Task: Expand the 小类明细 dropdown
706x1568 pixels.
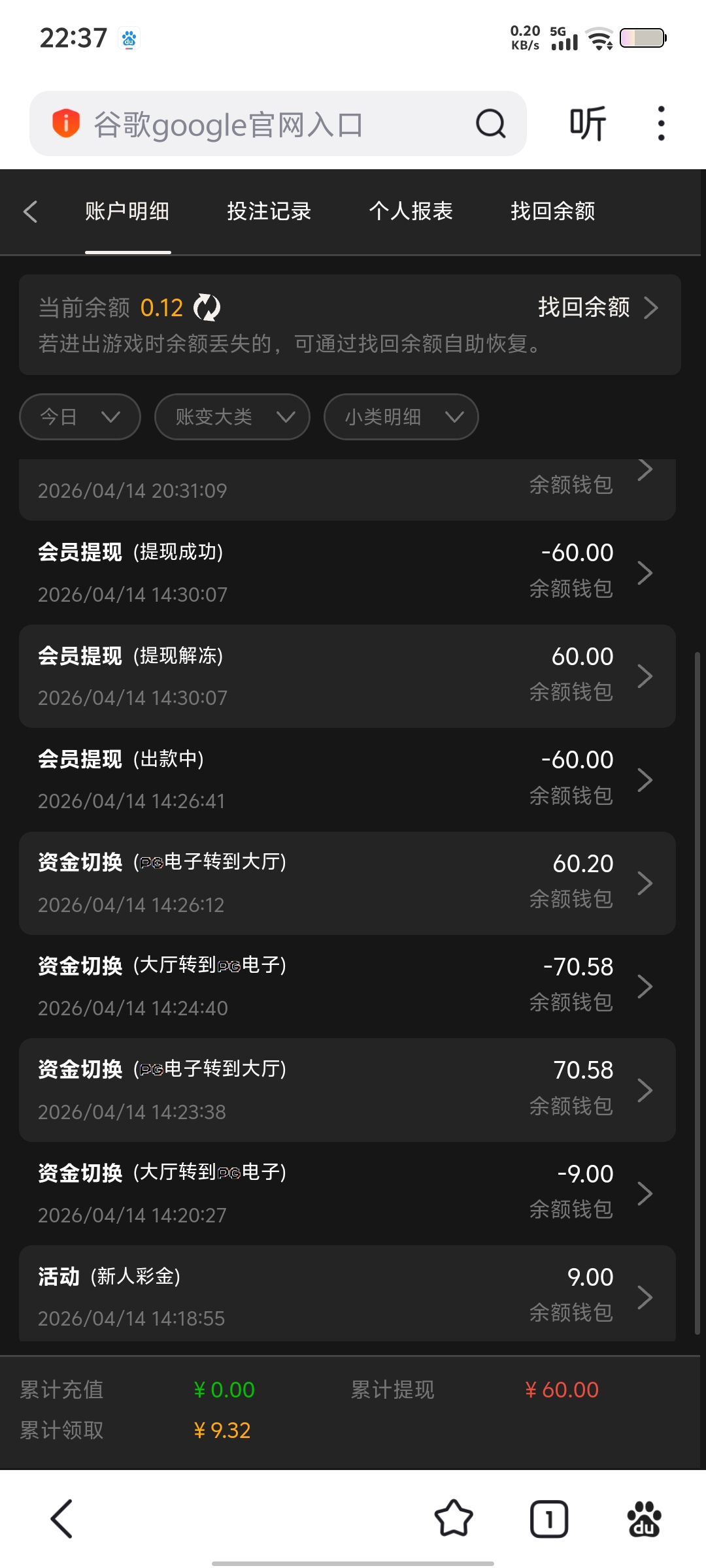Action: 401,417
